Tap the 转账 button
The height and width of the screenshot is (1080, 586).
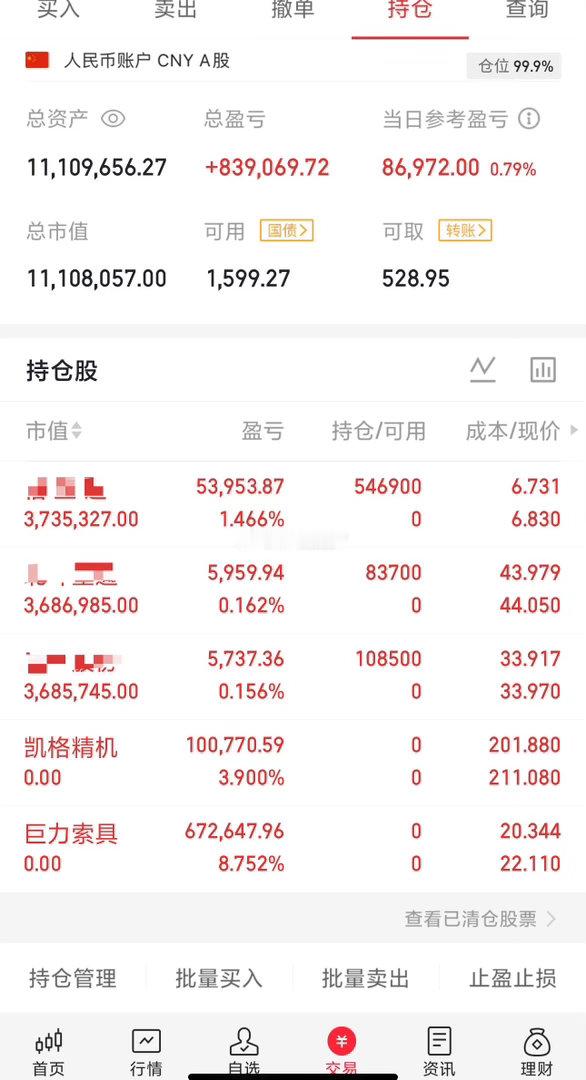click(x=465, y=230)
